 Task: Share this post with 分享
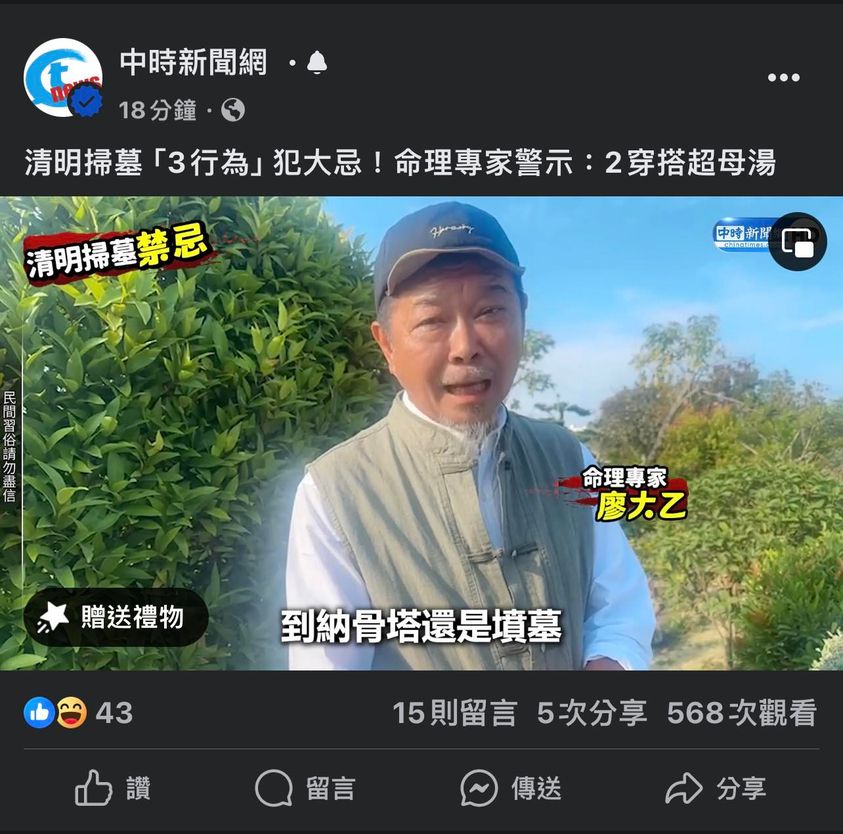pyautogui.click(x=715, y=788)
